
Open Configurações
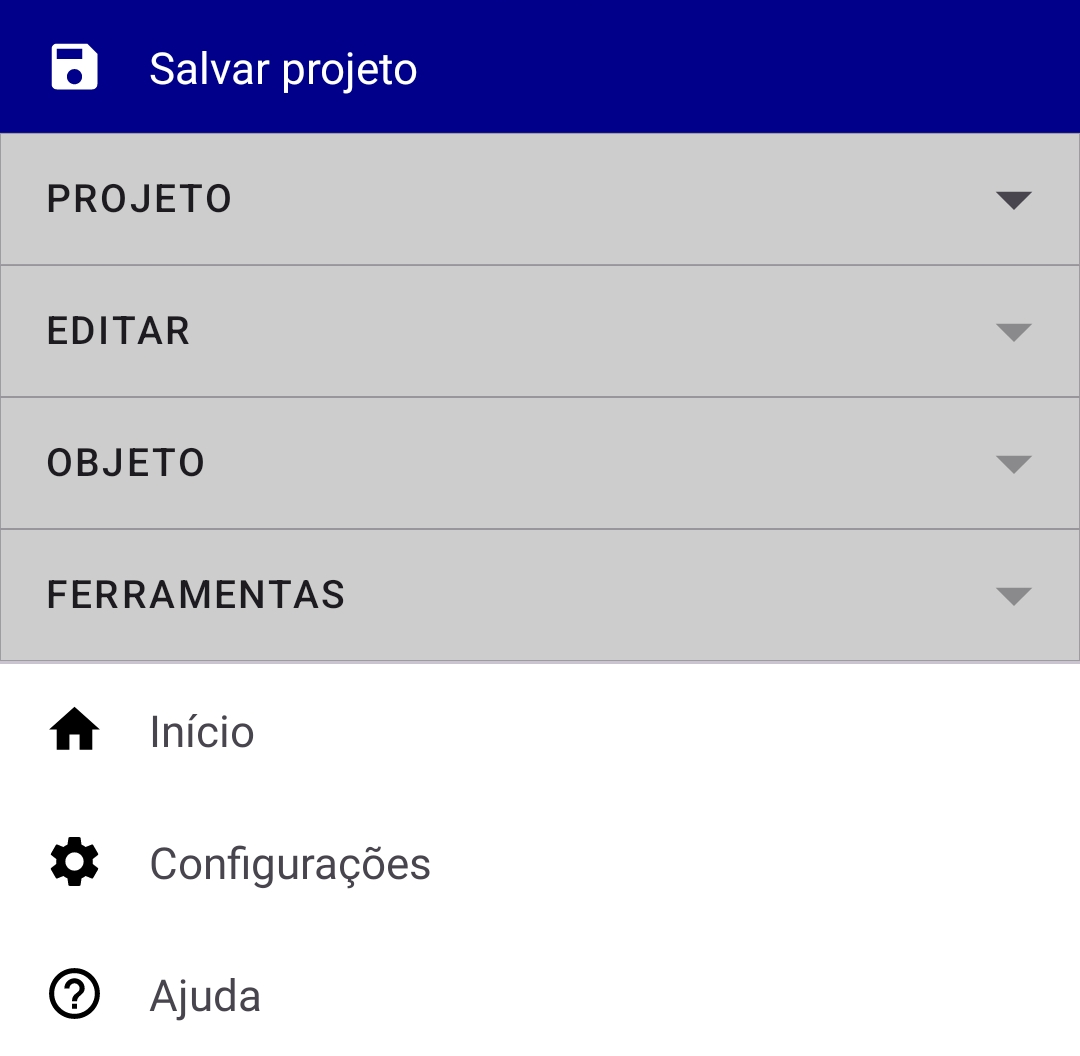290,864
